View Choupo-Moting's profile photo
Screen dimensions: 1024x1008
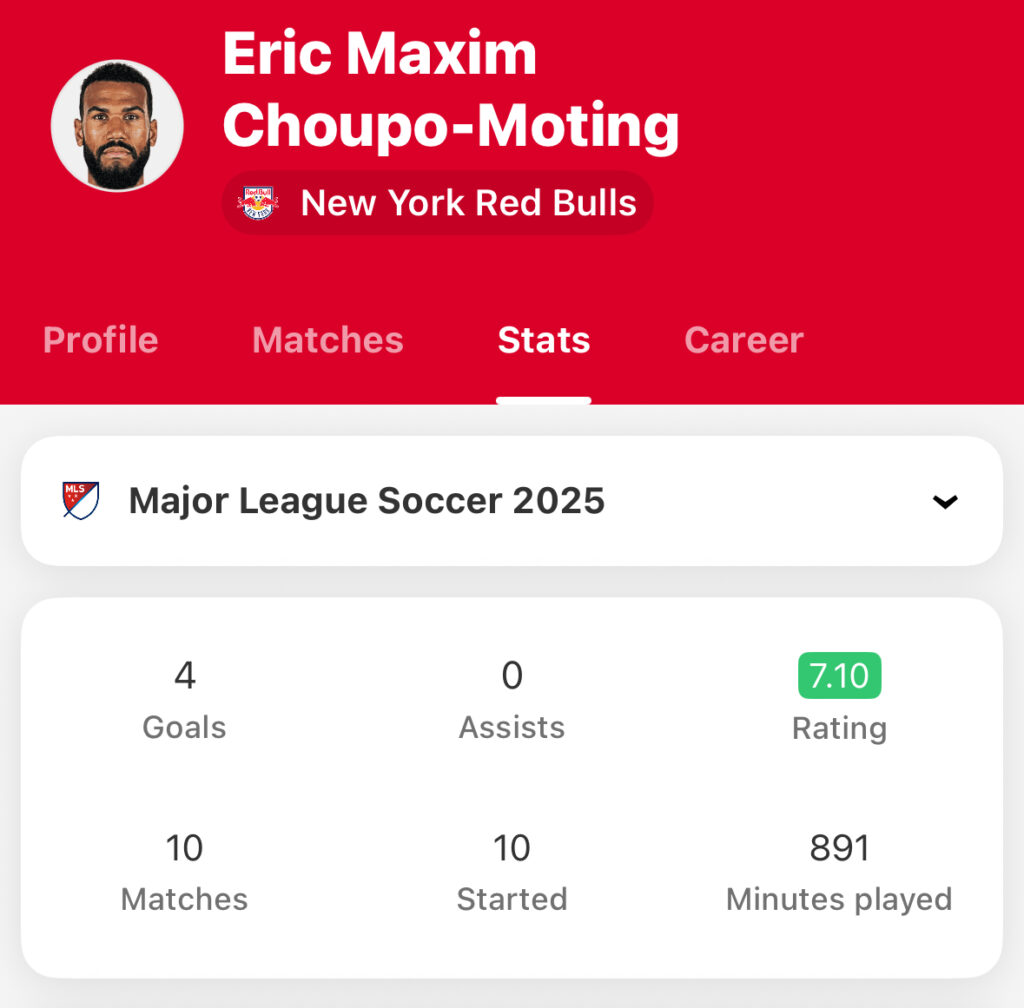click(117, 126)
